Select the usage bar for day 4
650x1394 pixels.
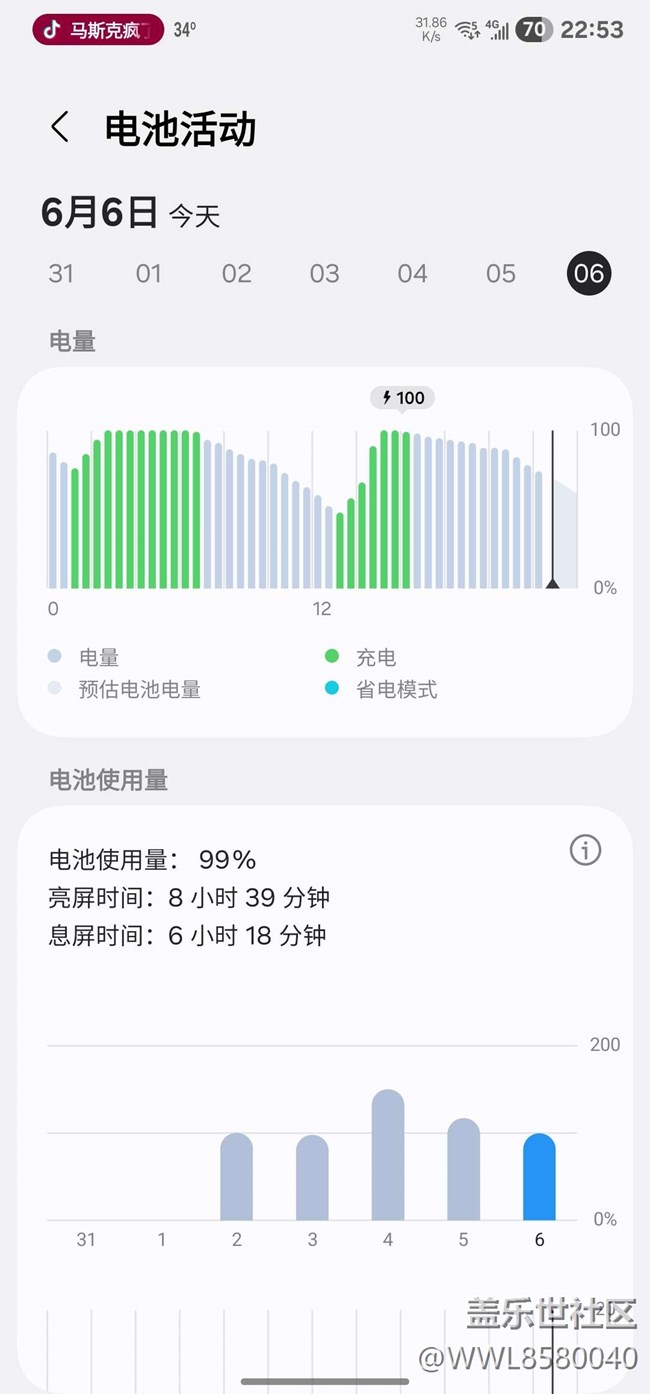tap(388, 1155)
